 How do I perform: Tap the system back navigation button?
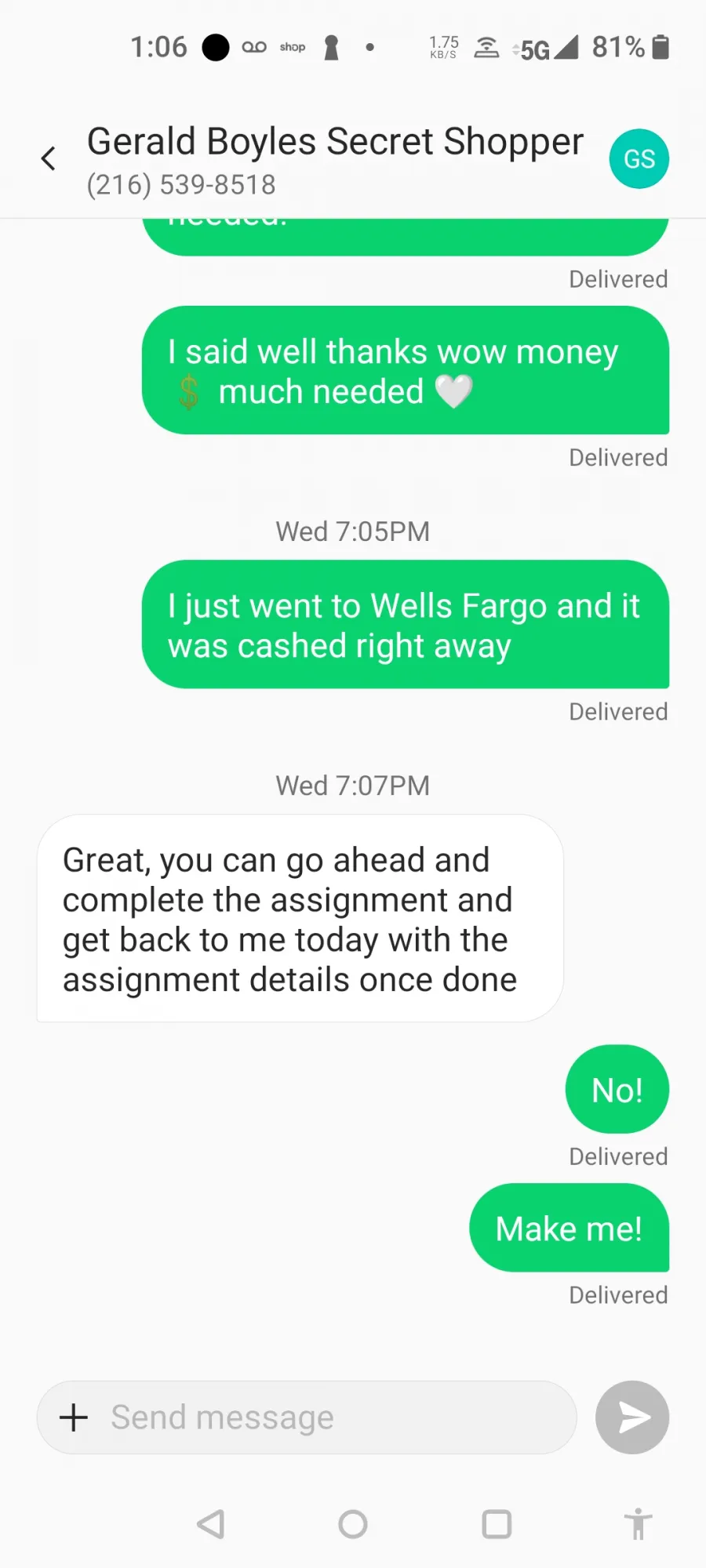[x=210, y=1525]
